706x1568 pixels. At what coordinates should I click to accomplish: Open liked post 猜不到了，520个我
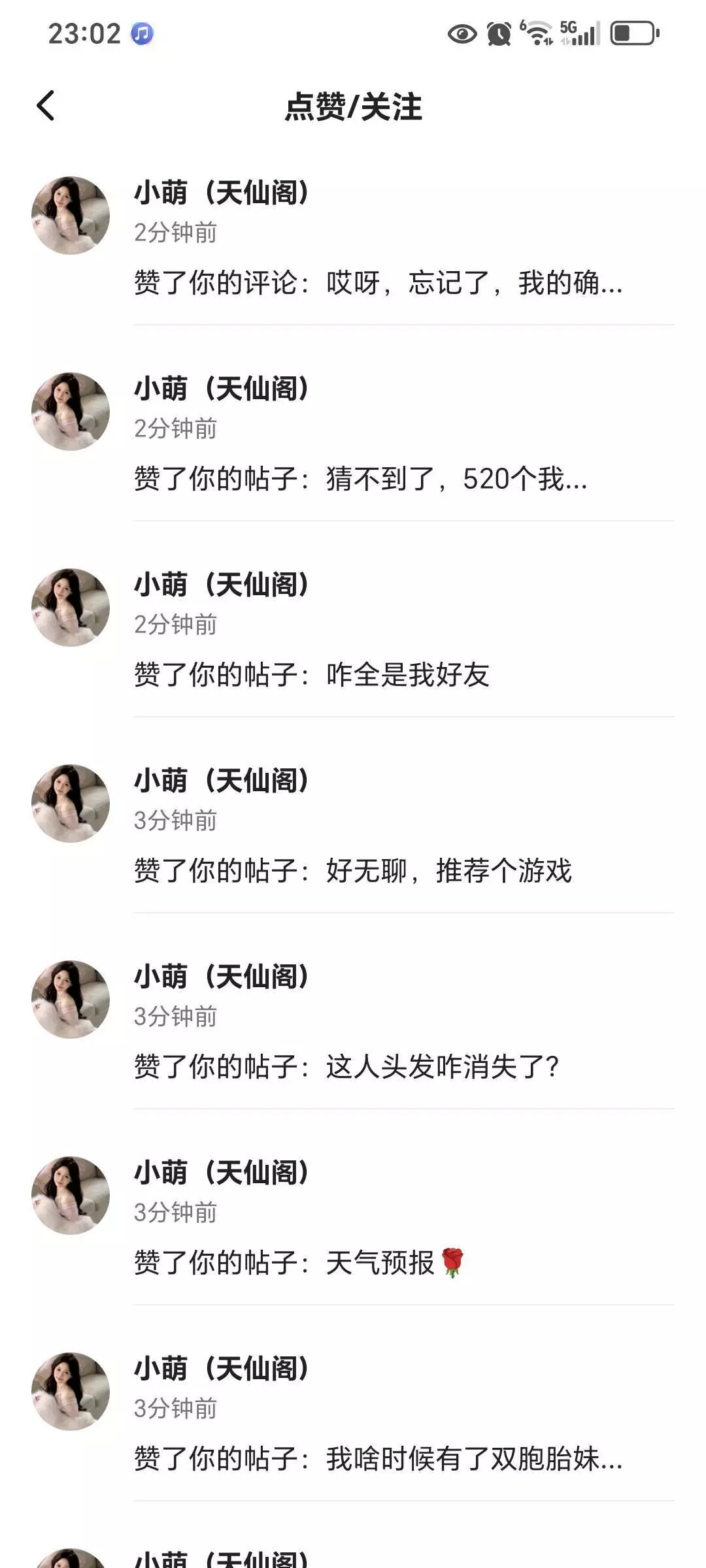(361, 479)
